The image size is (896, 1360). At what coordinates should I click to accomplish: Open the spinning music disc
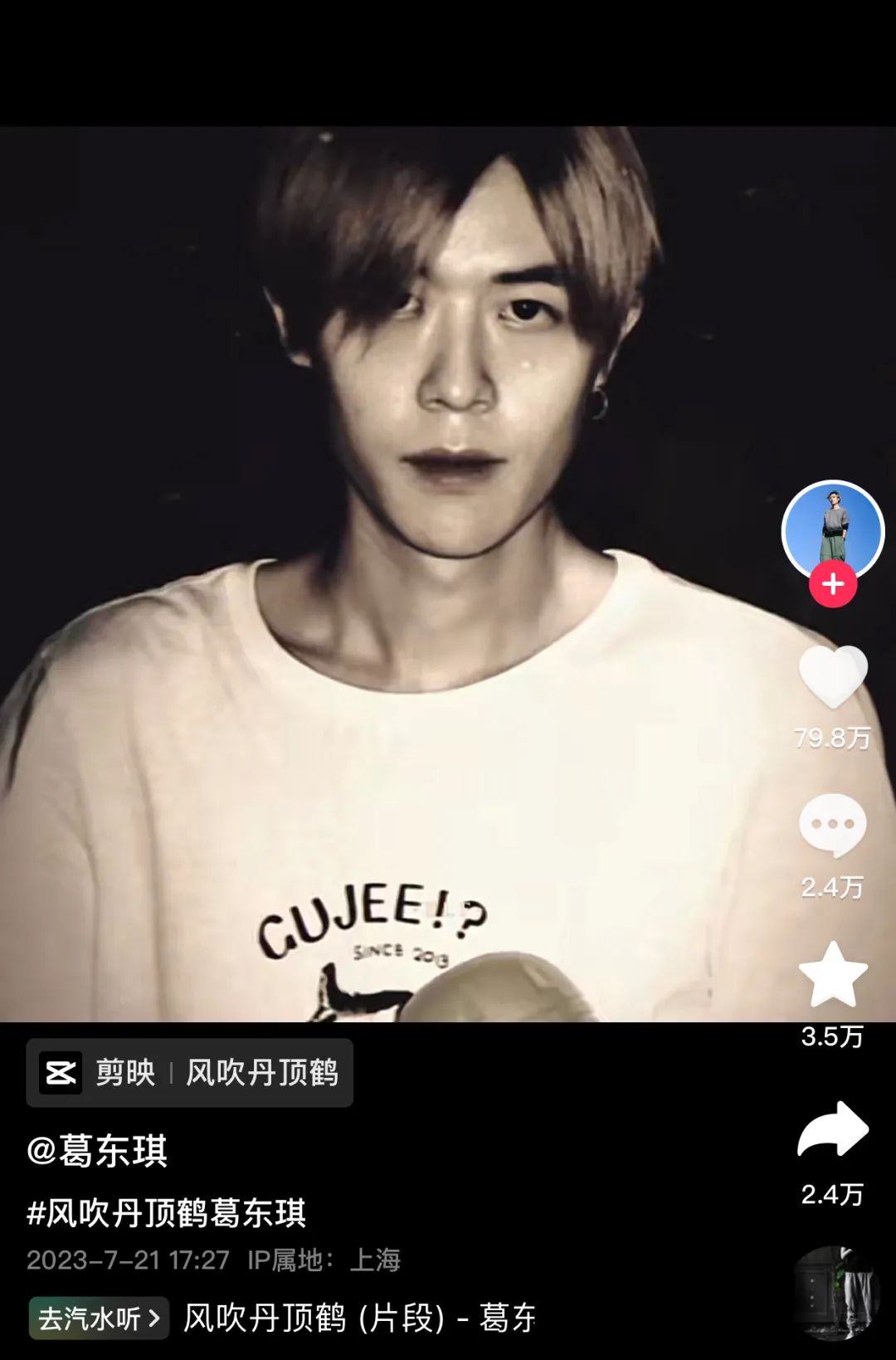(x=835, y=1292)
